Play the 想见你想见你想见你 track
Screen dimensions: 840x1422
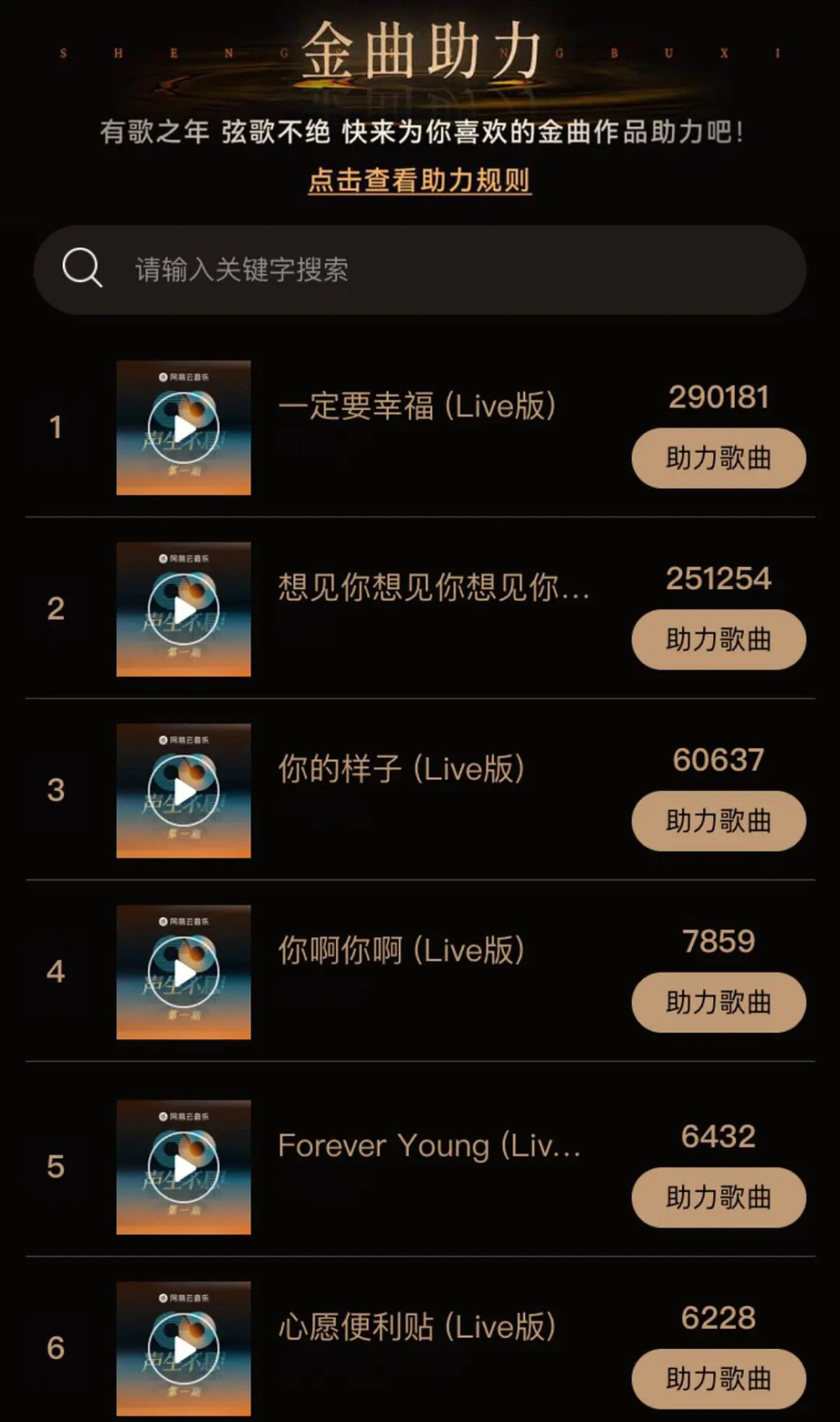click(183, 609)
